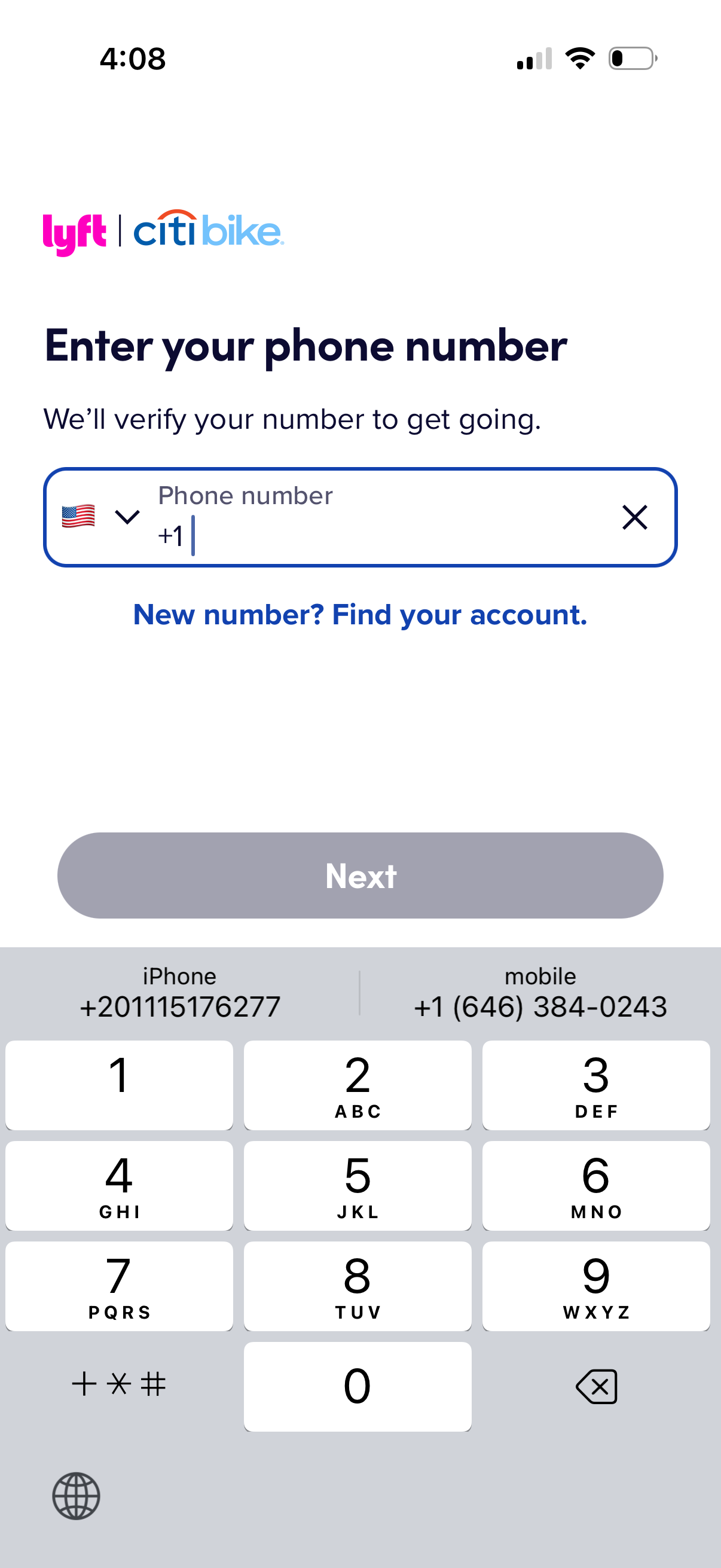Tap inside the Phone number input
721x1568 pixels.
[365, 536]
